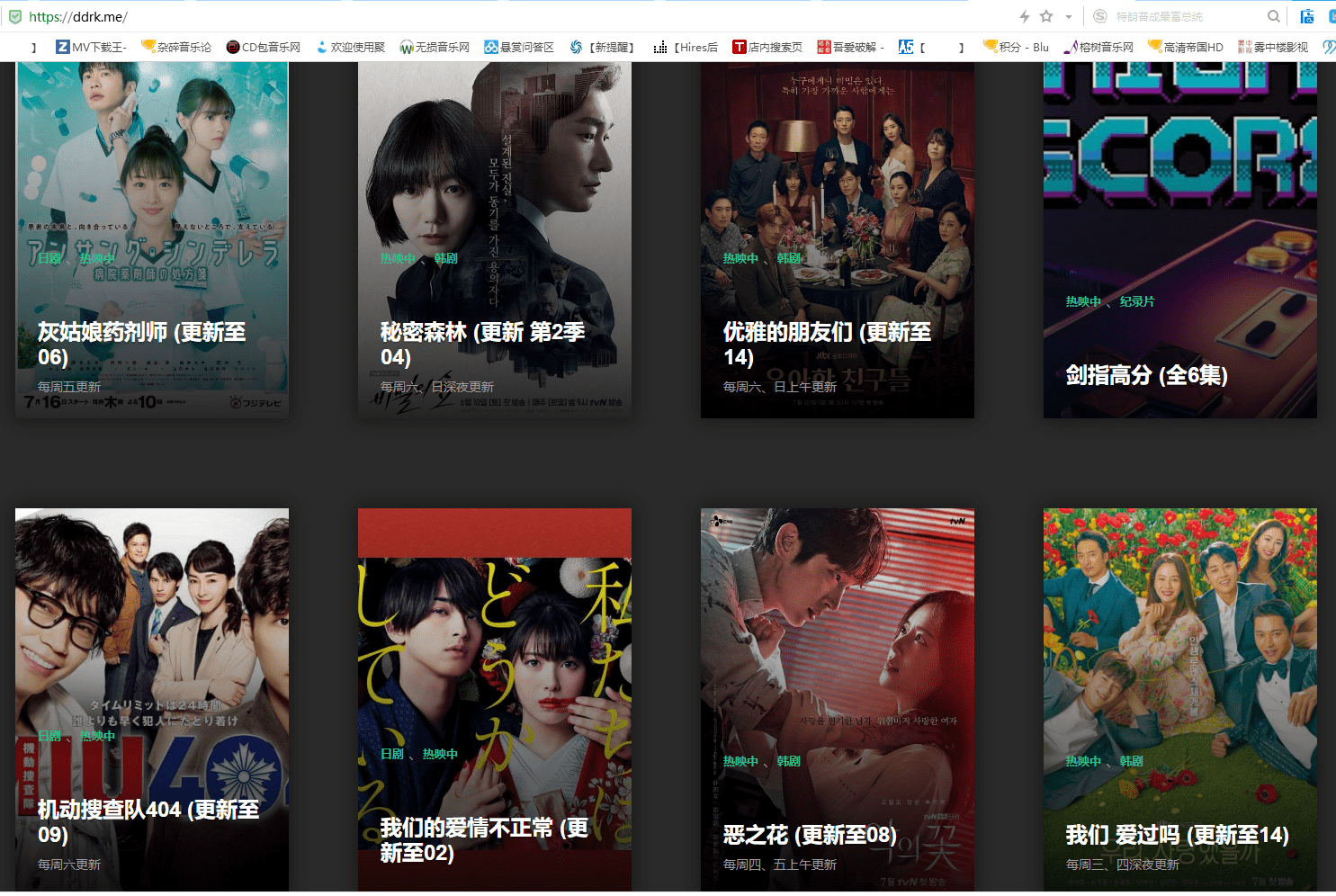Bookmark this page with the star icon
The width and height of the screenshot is (1336, 896).
coord(1046,16)
